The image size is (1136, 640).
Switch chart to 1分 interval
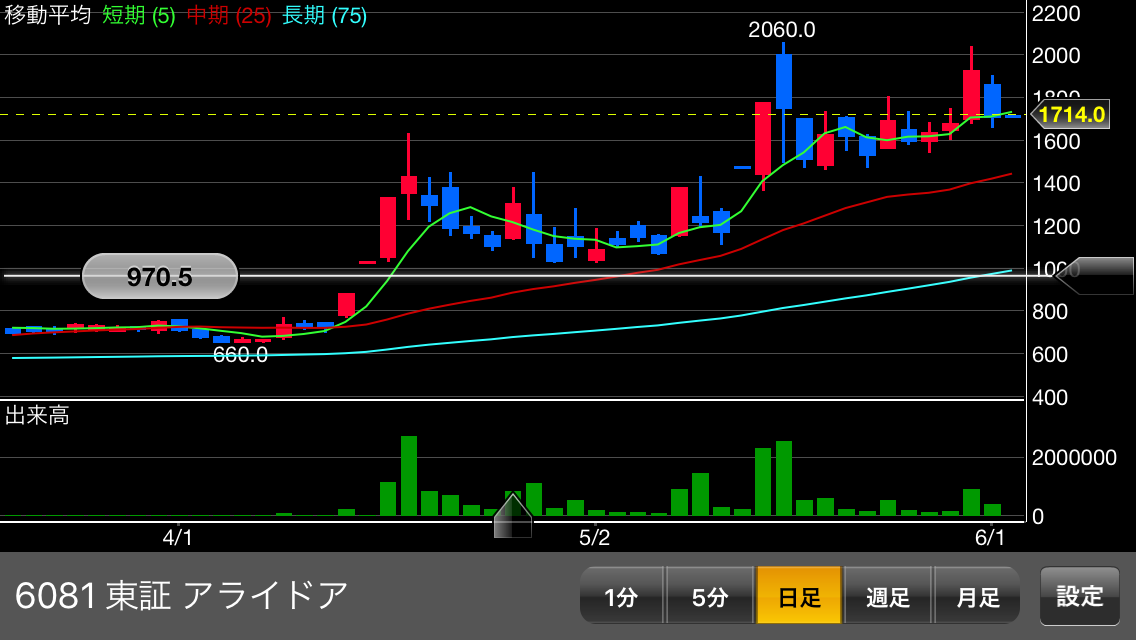point(621,596)
